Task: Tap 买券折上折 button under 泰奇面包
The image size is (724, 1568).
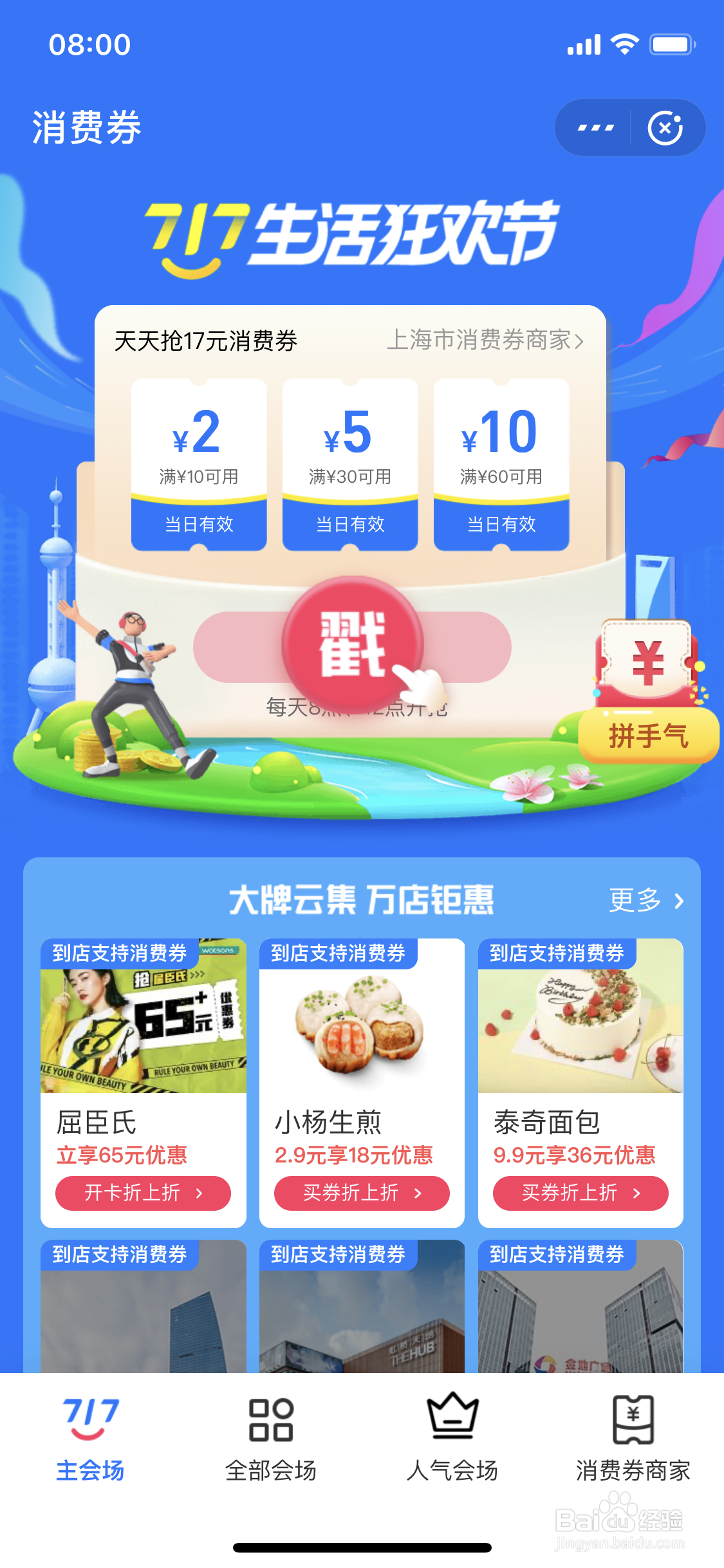Action: (580, 1193)
